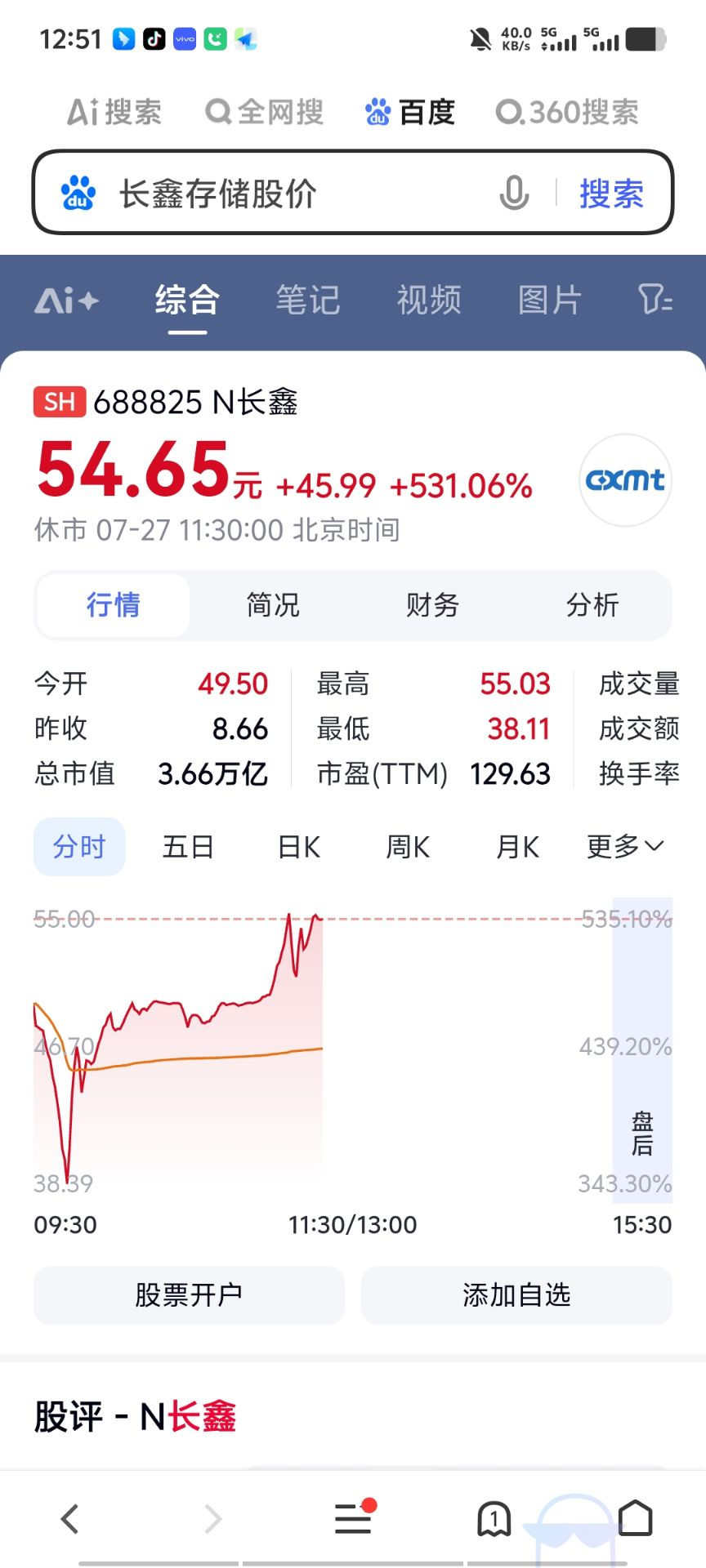Switch to 全网搜 engine
Viewport: 706px width, 1568px height.
coord(264,112)
